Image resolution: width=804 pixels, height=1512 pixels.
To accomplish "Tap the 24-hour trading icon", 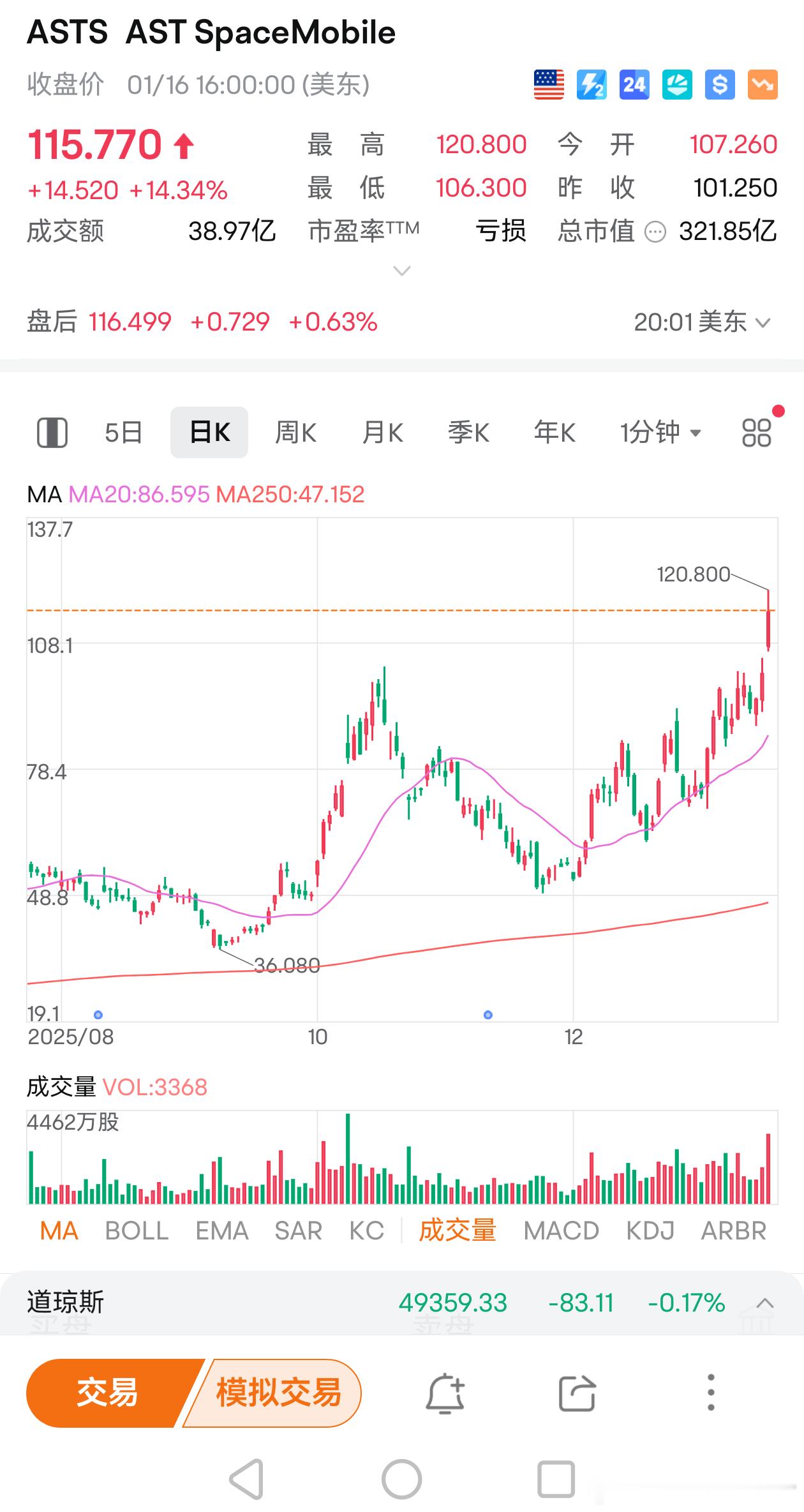I will [x=634, y=85].
